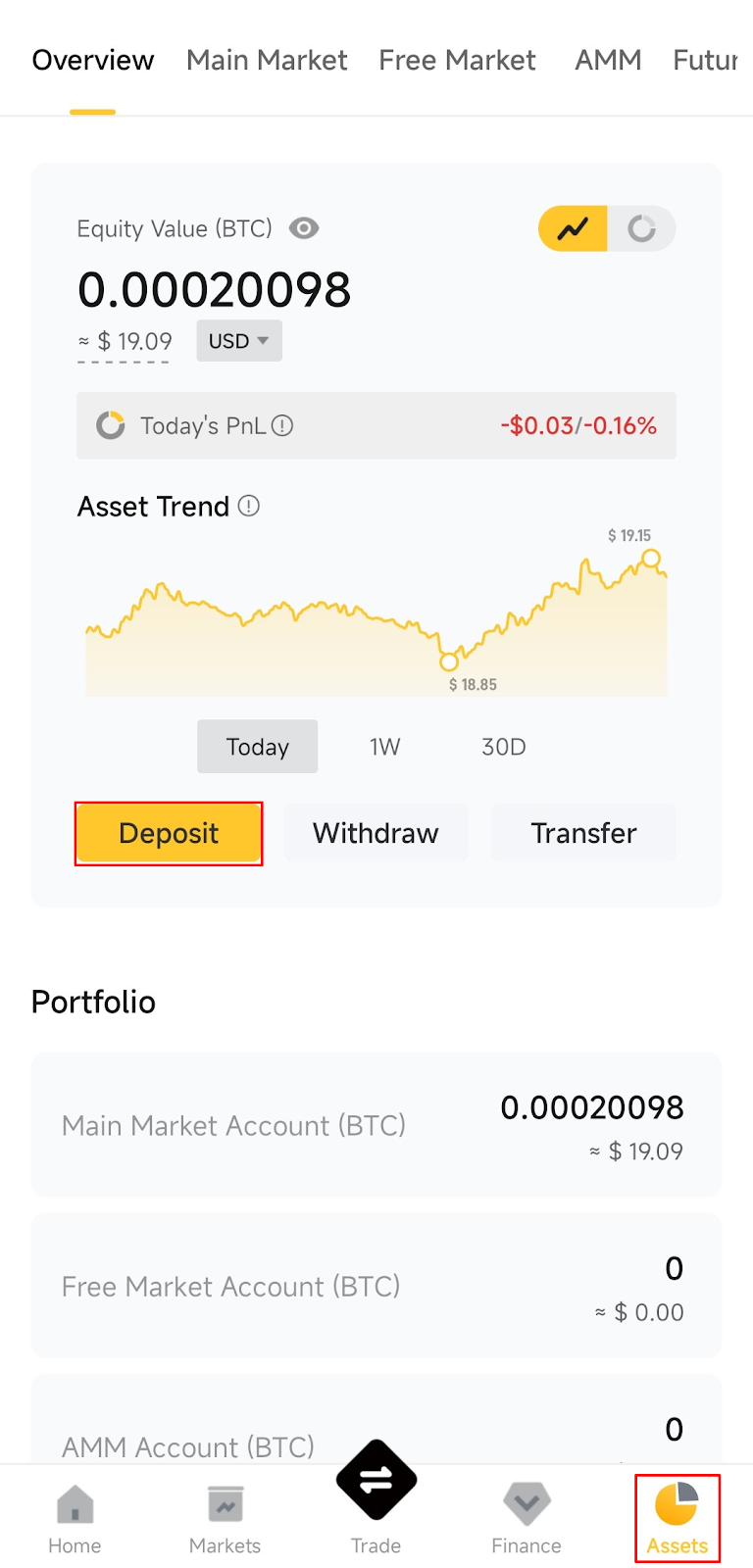Switch to the pie chart view
This screenshot has width=753, height=1568.
pos(642,228)
